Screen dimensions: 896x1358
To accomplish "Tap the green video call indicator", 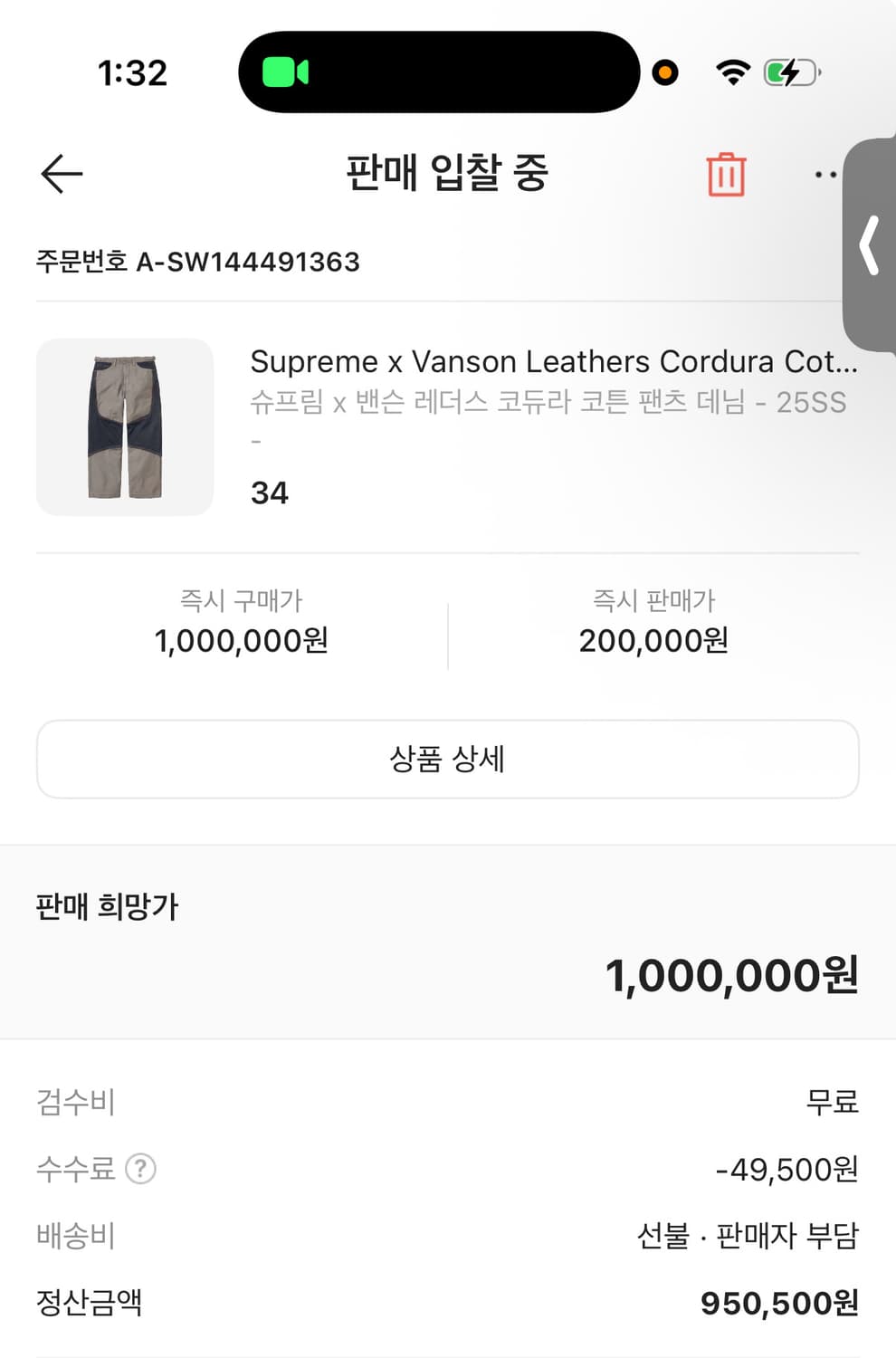I will pyautogui.click(x=287, y=72).
